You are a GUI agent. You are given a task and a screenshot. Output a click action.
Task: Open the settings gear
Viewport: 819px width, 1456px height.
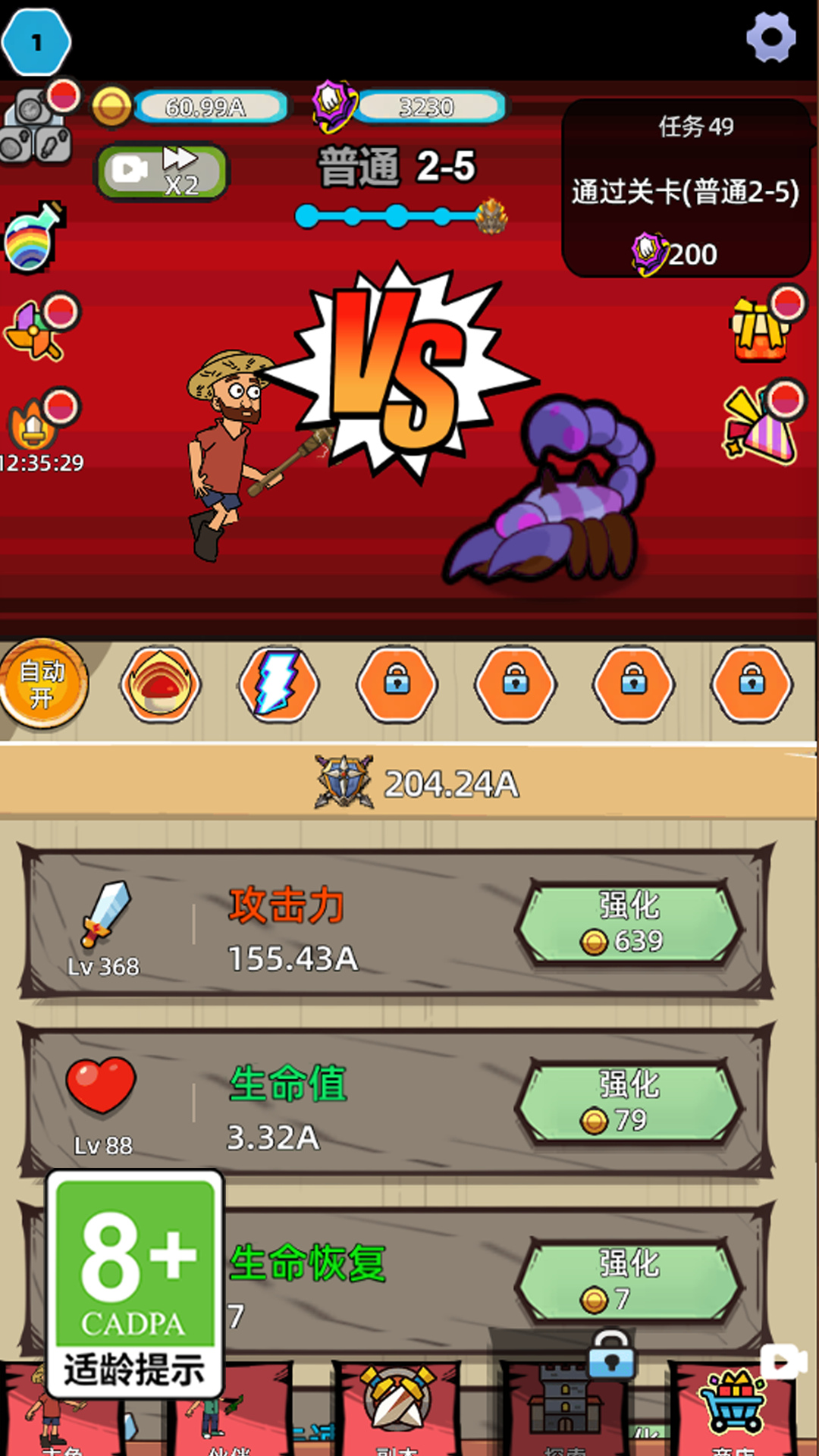[771, 37]
